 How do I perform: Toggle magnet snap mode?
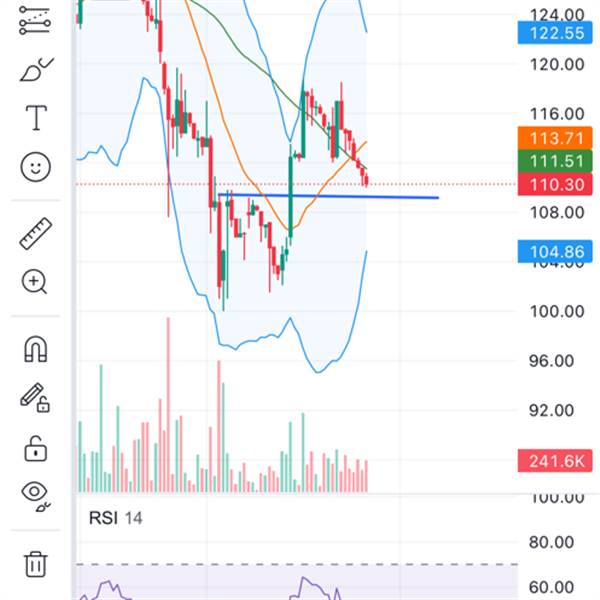pos(36,350)
